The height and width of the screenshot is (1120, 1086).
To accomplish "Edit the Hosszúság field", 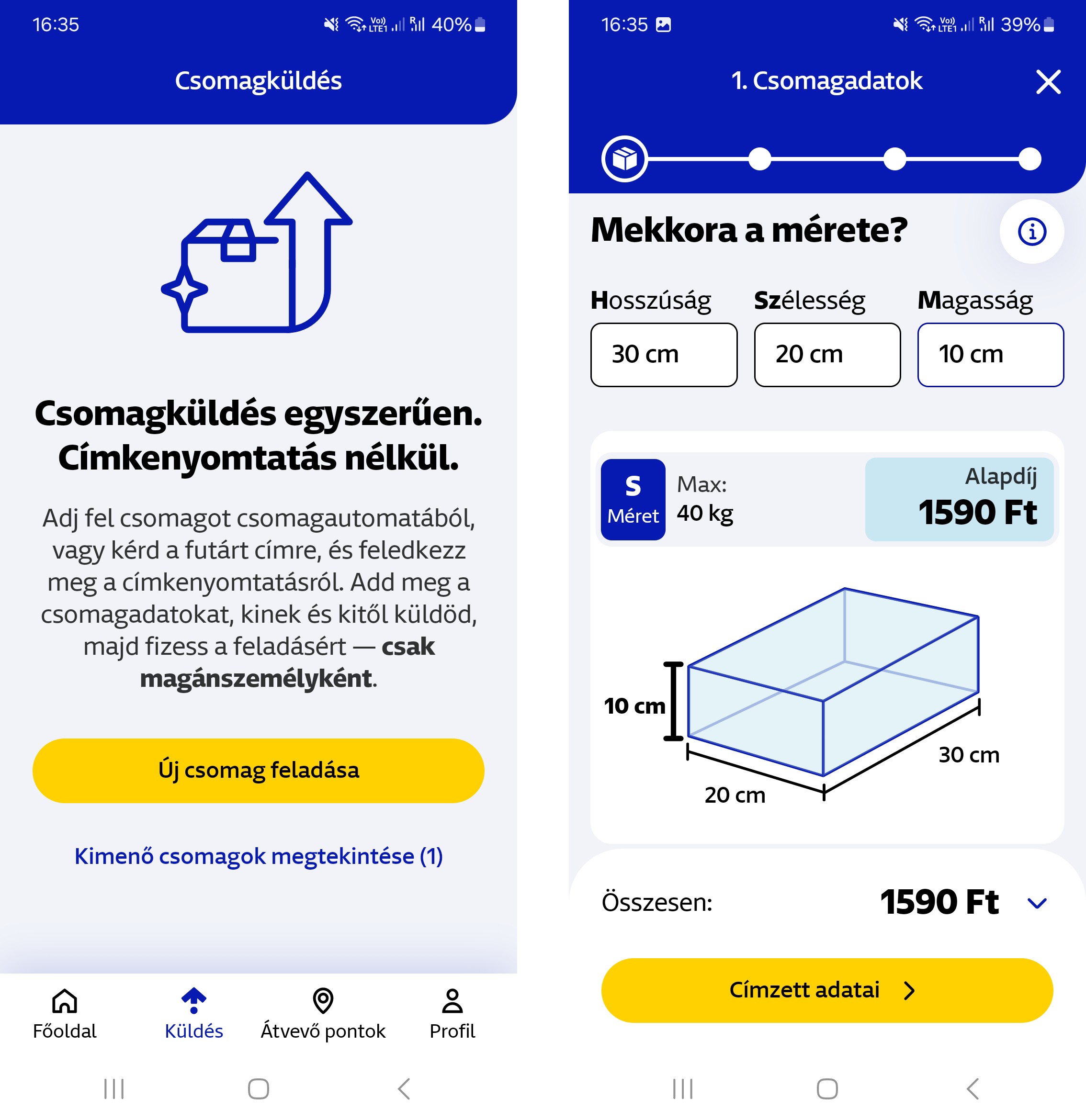I will click(x=663, y=354).
